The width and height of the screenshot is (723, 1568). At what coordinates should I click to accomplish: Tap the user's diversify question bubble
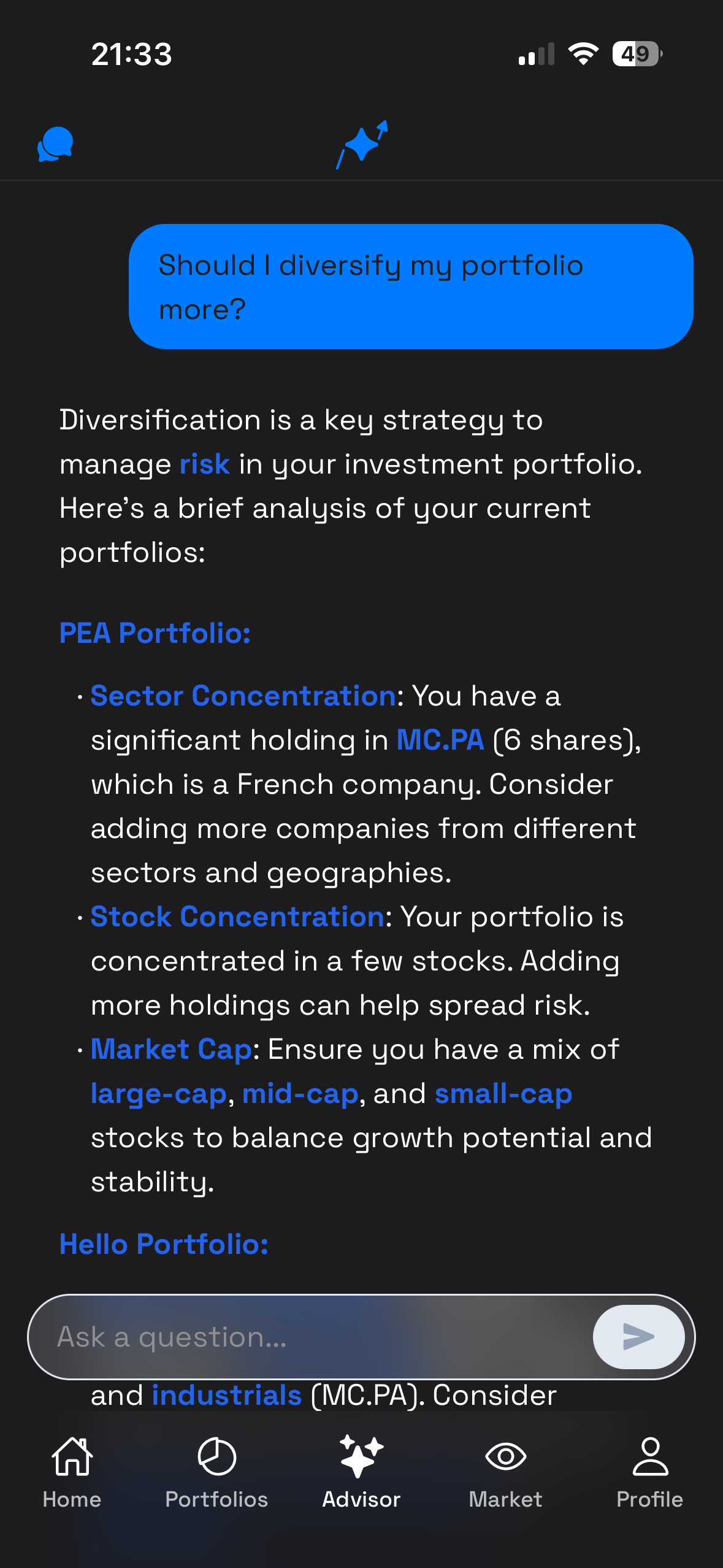(410, 287)
